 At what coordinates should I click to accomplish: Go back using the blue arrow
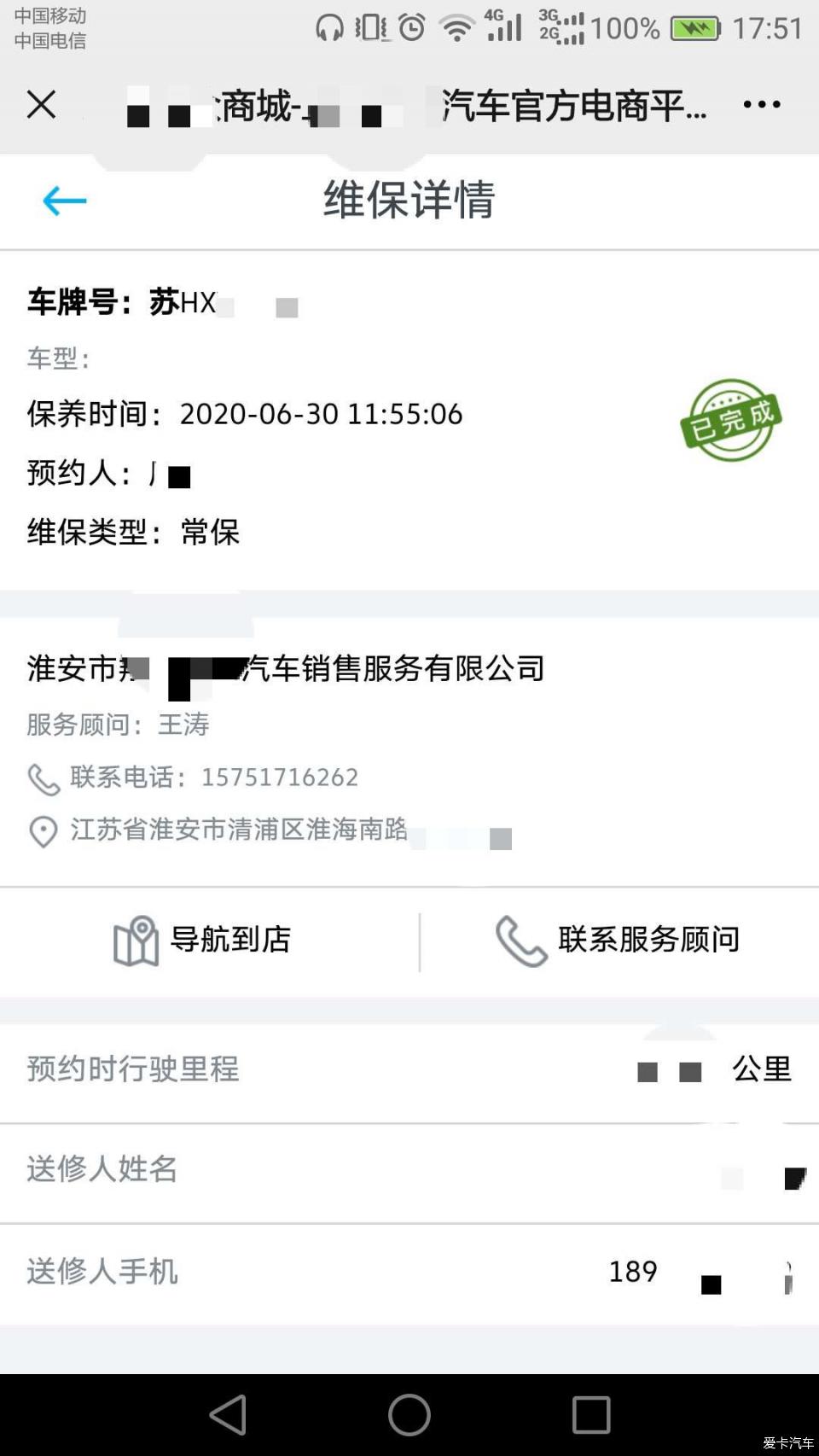pos(65,201)
